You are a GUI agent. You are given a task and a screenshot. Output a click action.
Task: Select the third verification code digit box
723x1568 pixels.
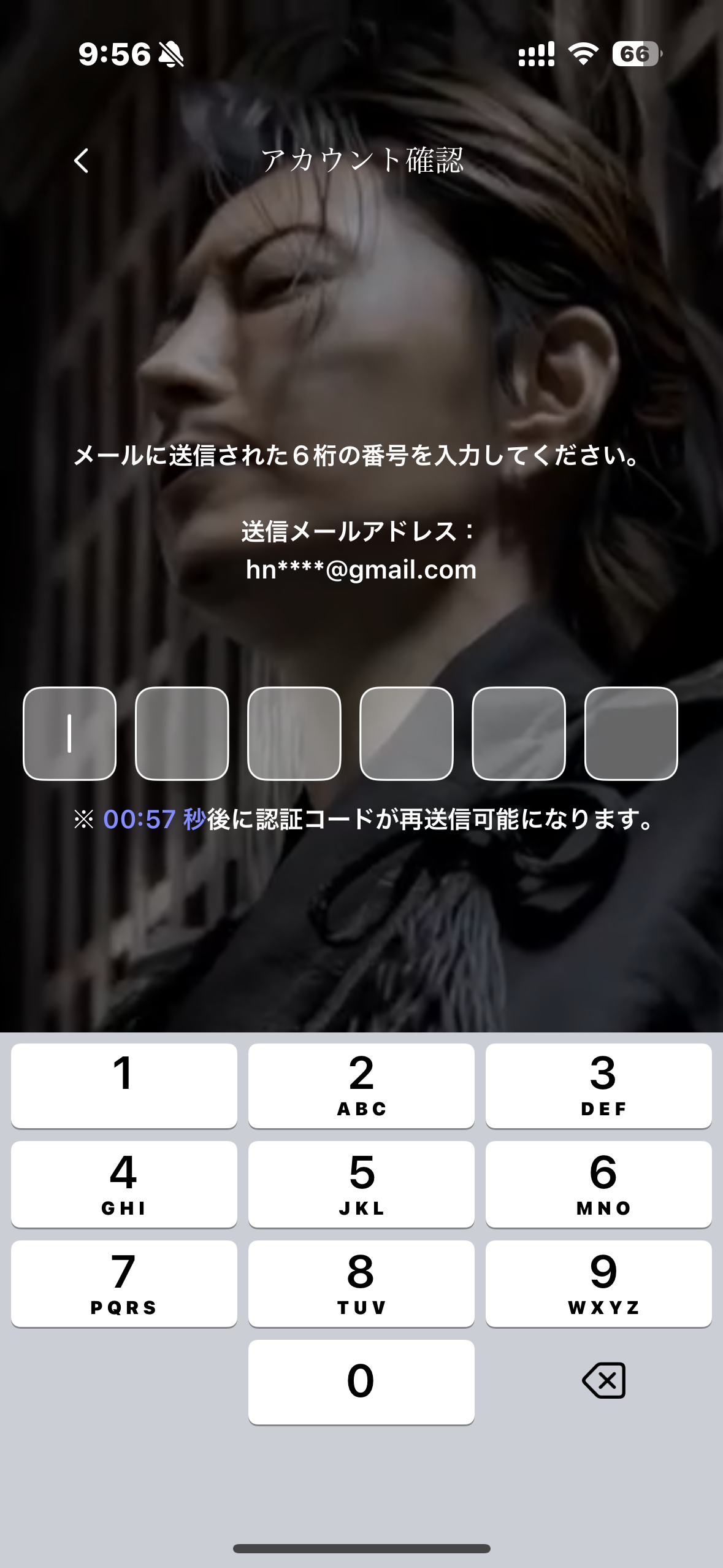coord(294,733)
